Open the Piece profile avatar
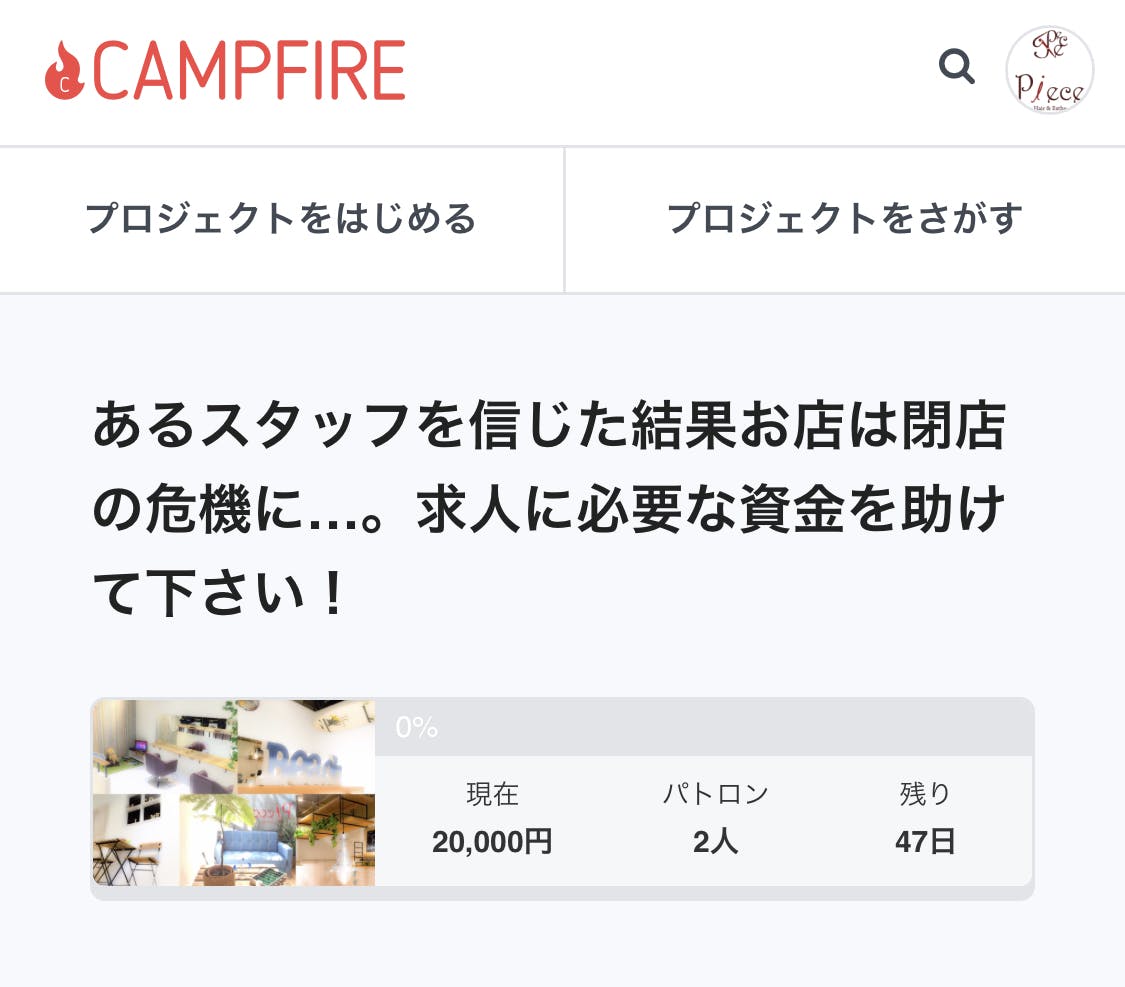 tap(1049, 70)
